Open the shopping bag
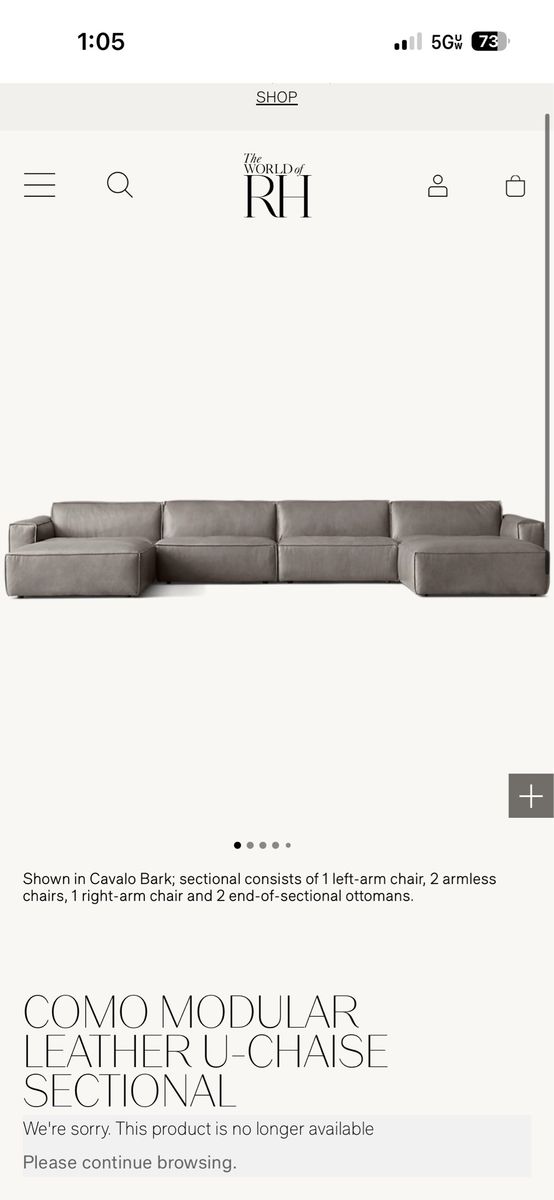554x1200 pixels. pos(515,186)
